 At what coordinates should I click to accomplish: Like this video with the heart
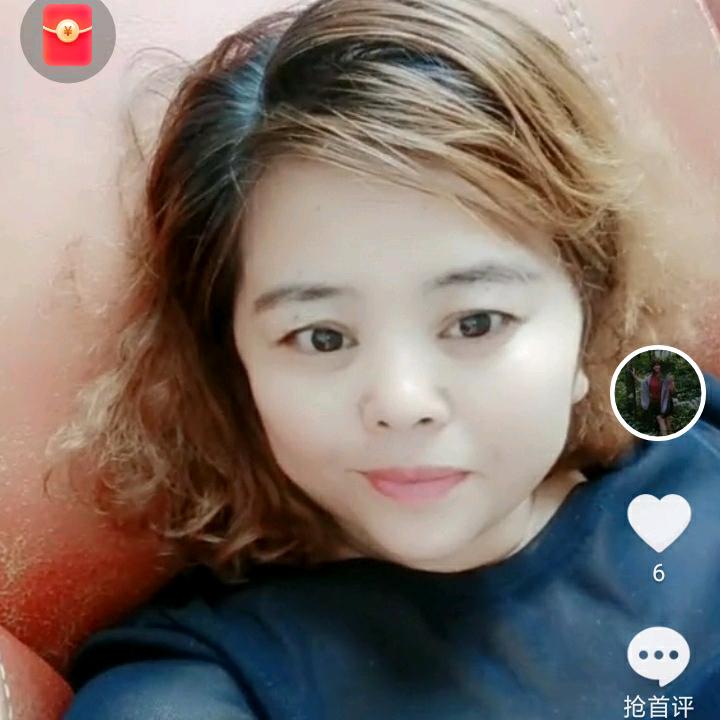pos(658,522)
